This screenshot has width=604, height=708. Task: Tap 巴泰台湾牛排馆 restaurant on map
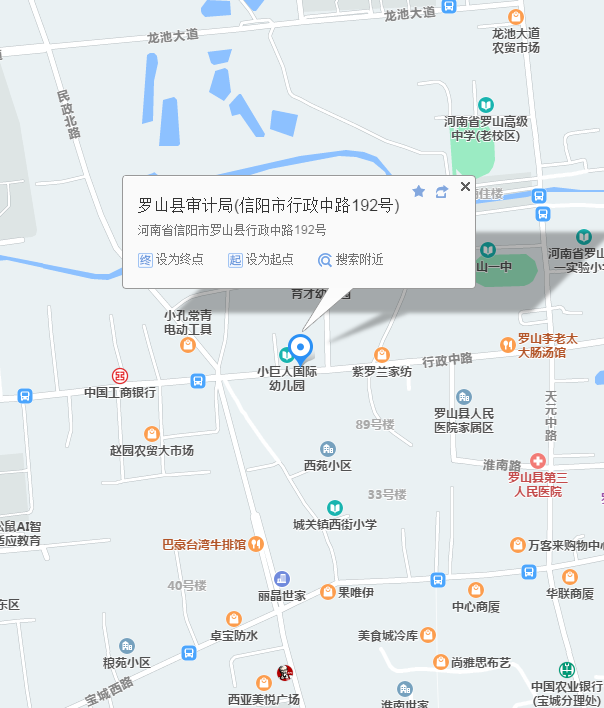pyautogui.click(x=256, y=544)
